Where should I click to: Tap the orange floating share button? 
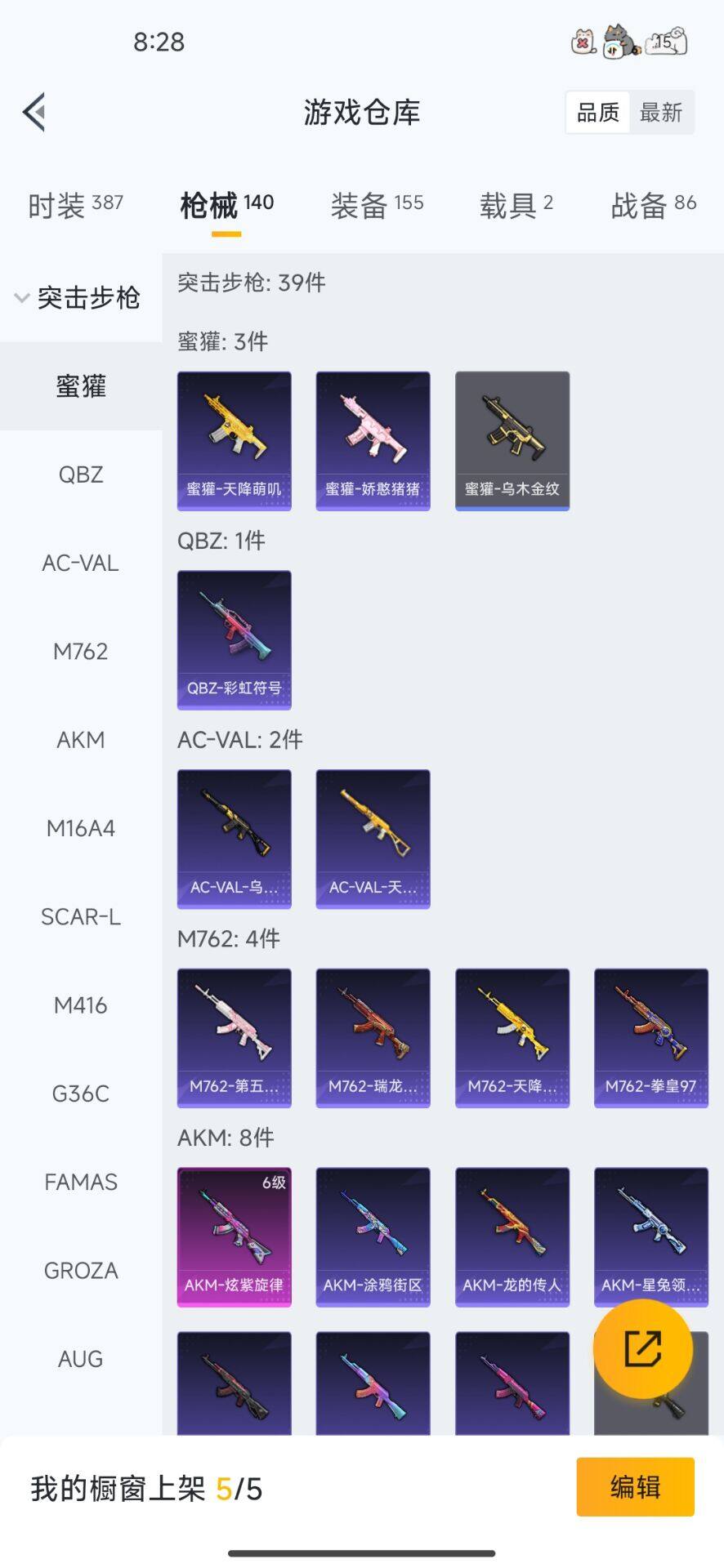(642, 1348)
